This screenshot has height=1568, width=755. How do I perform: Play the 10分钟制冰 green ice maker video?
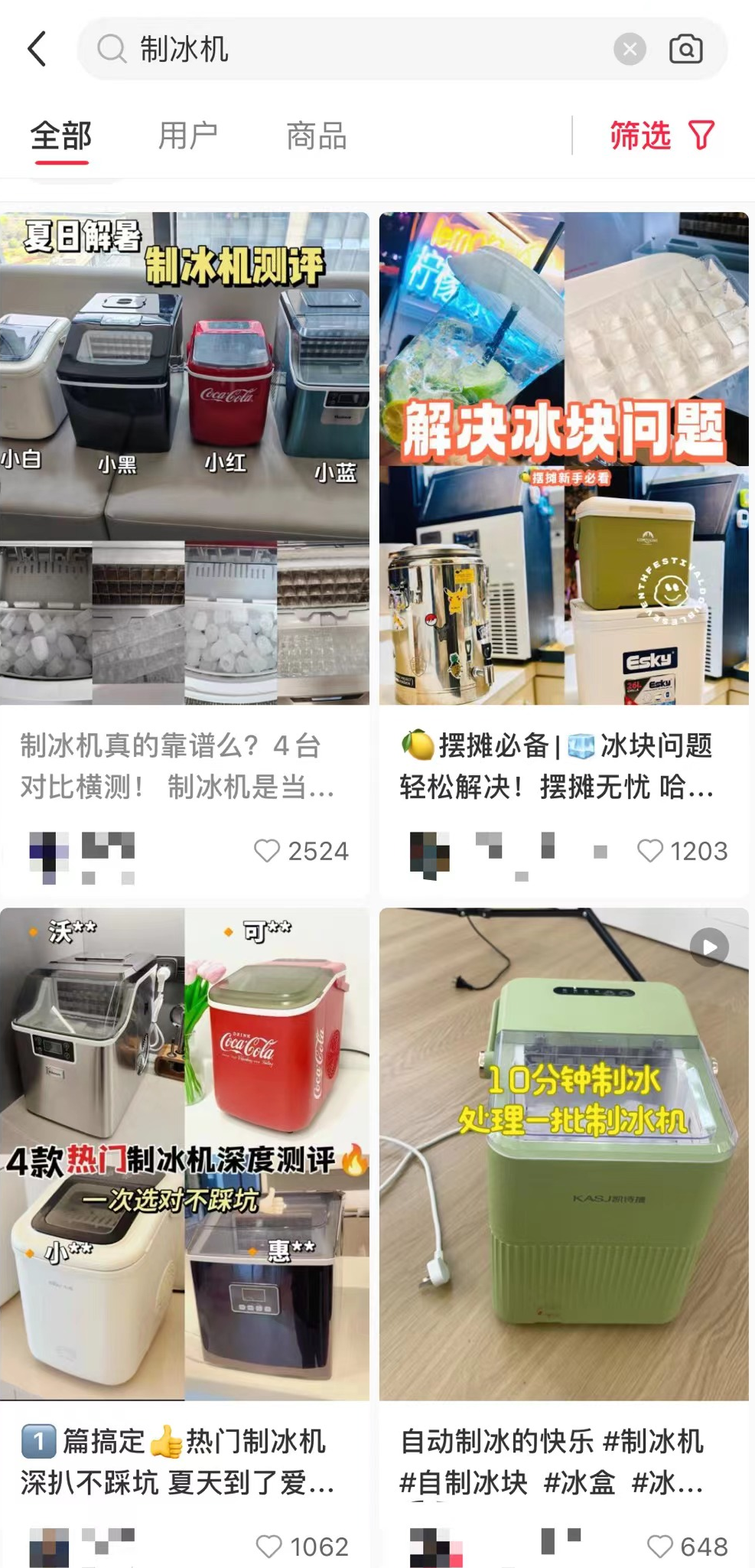pyautogui.click(x=564, y=1154)
